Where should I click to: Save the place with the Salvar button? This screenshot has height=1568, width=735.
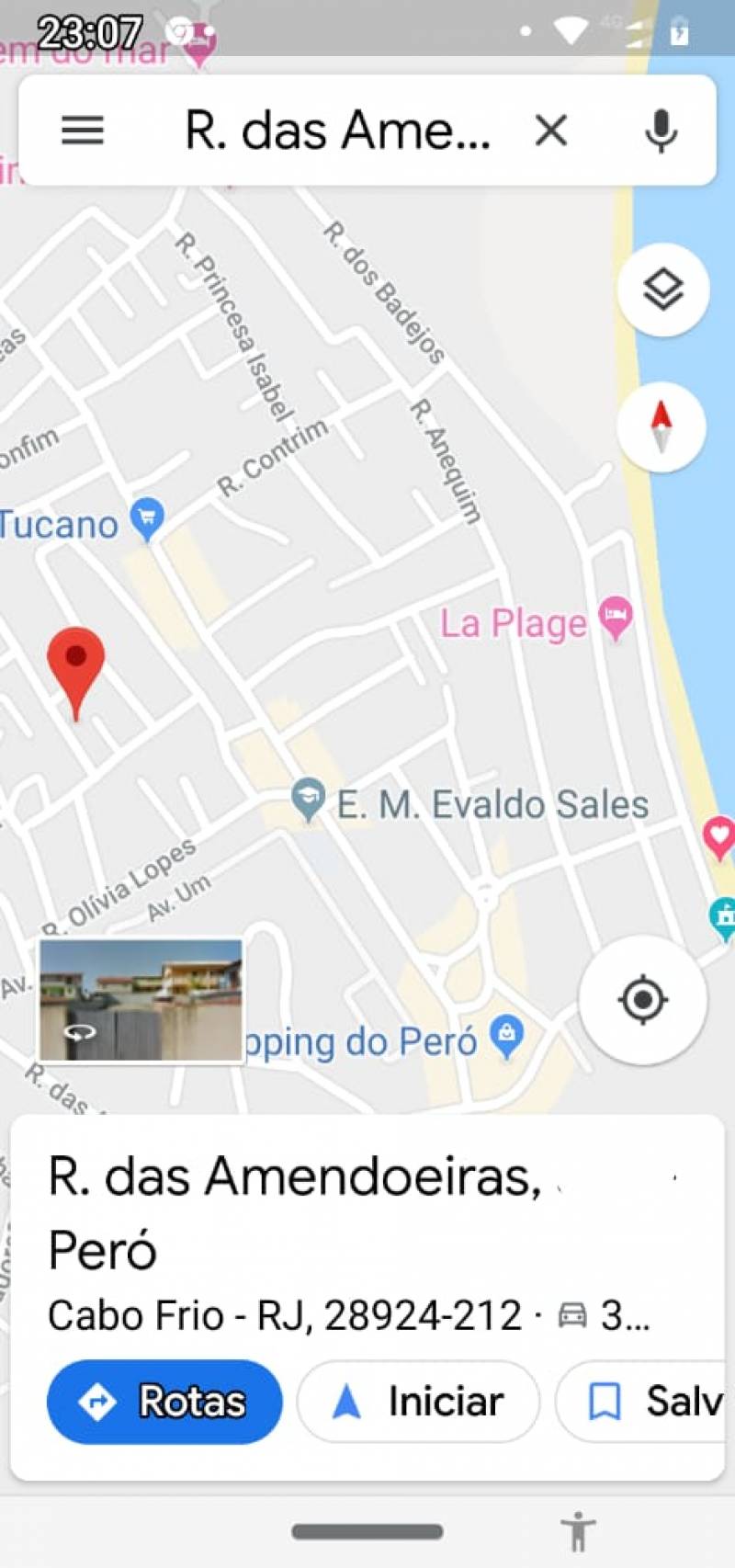click(643, 1402)
